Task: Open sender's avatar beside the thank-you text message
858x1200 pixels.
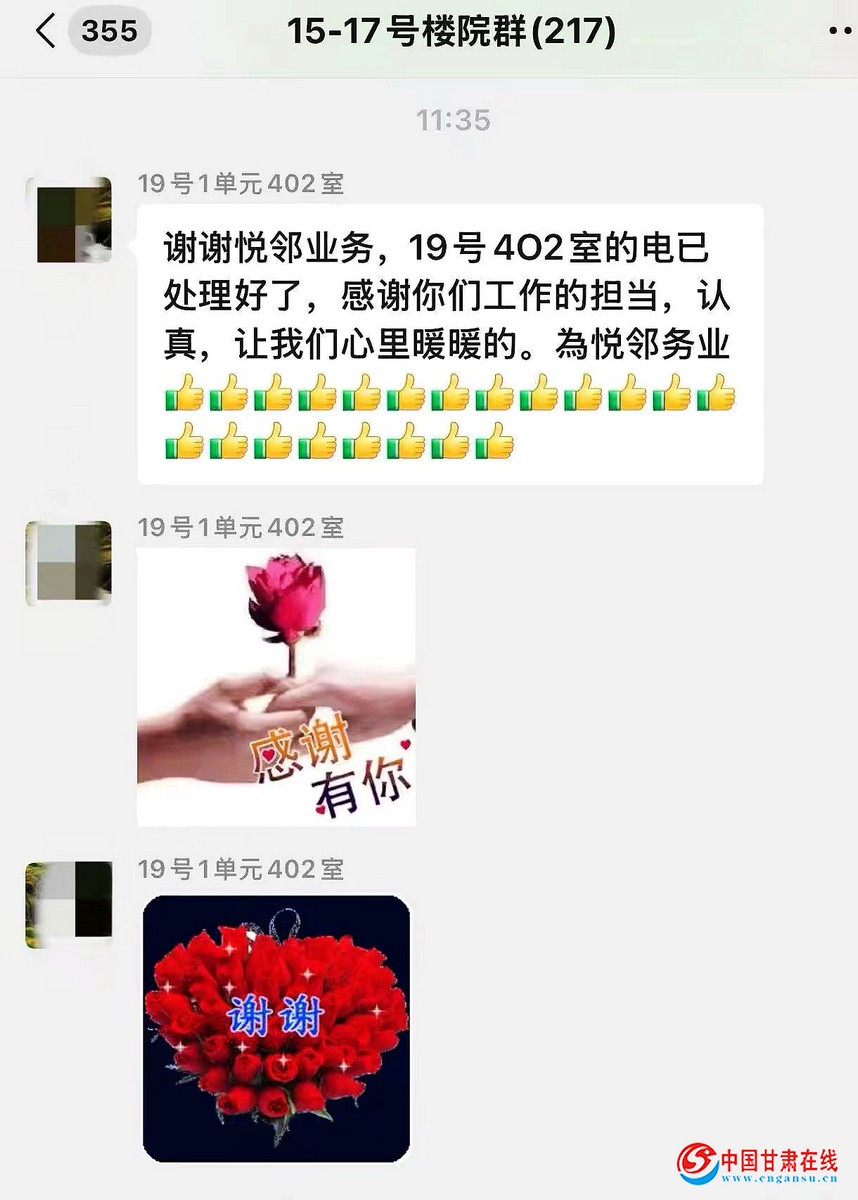Action: coord(68,221)
